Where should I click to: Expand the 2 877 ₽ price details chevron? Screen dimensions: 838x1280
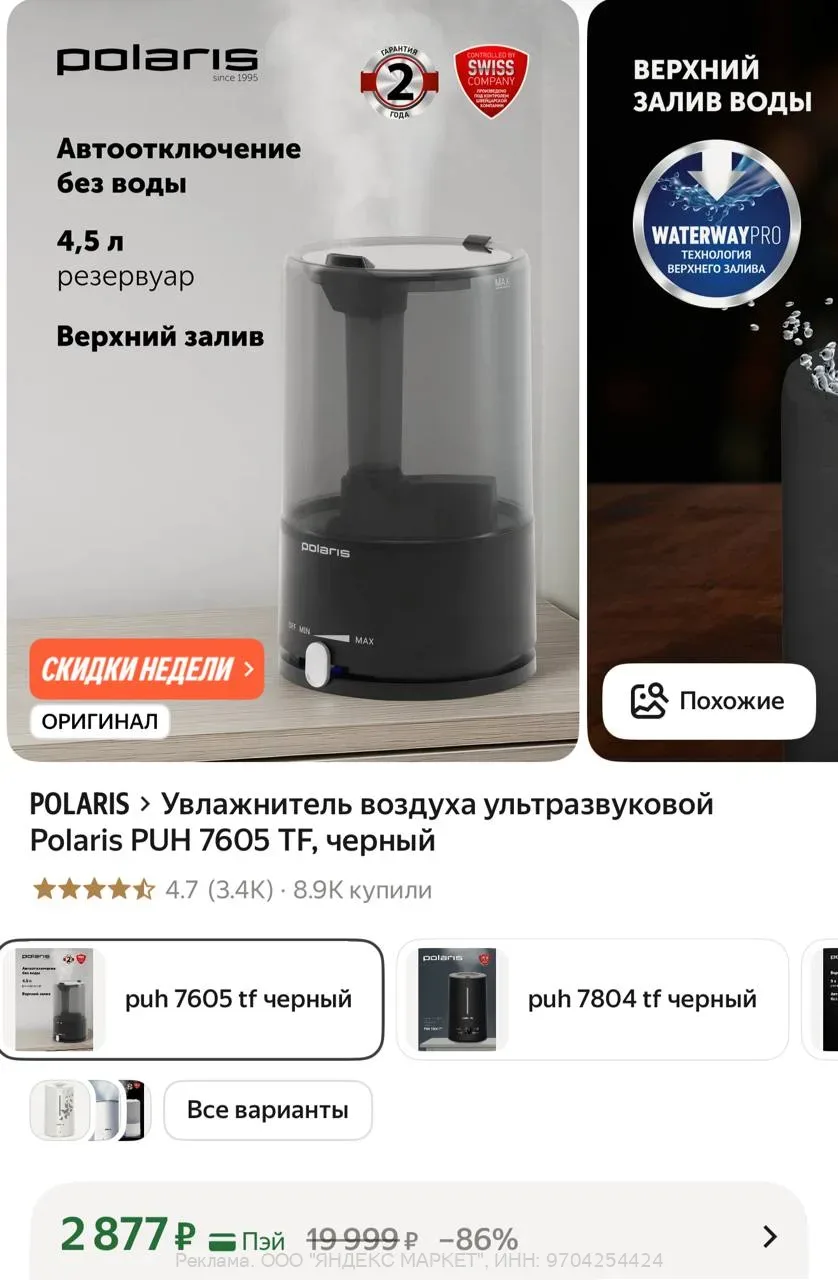pos(769,1237)
